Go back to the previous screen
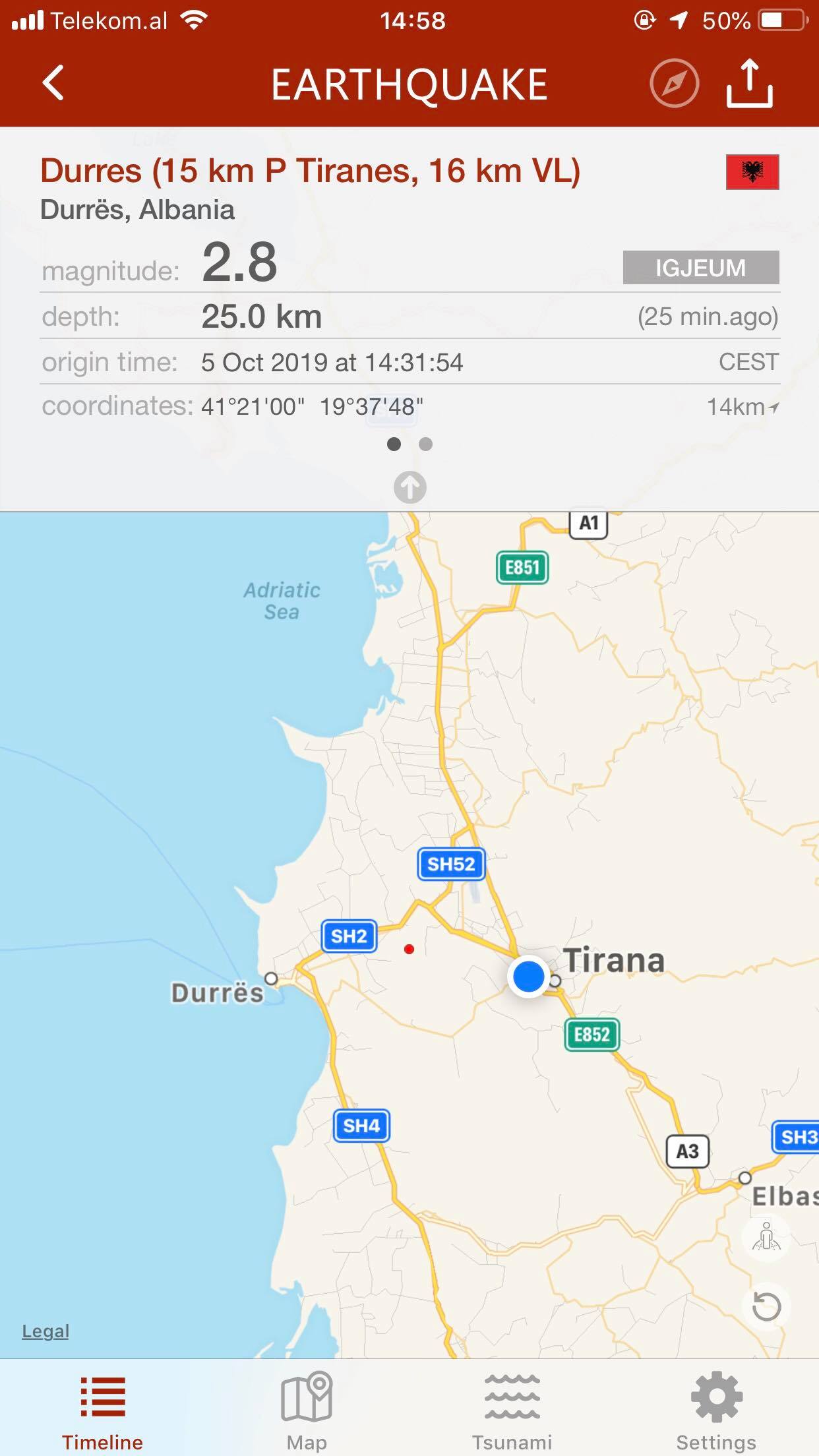Viewport: 819px width, 1456px height. 53,83
